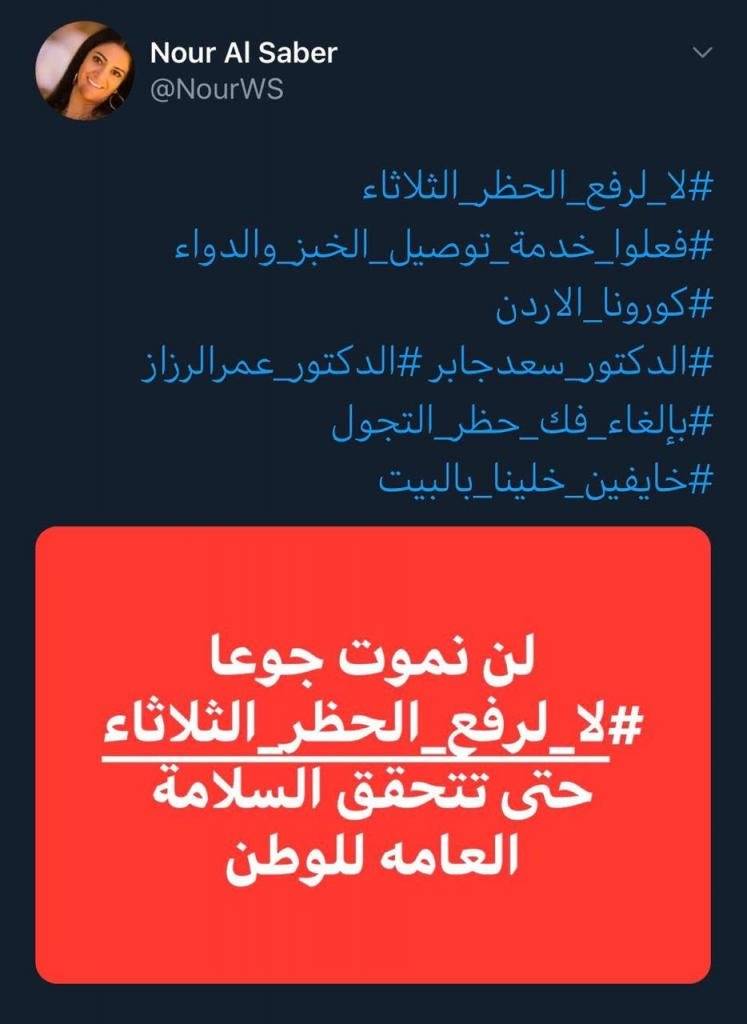Open the tweet options chevron menu
747x1024 pixels.
click(704, 52)
